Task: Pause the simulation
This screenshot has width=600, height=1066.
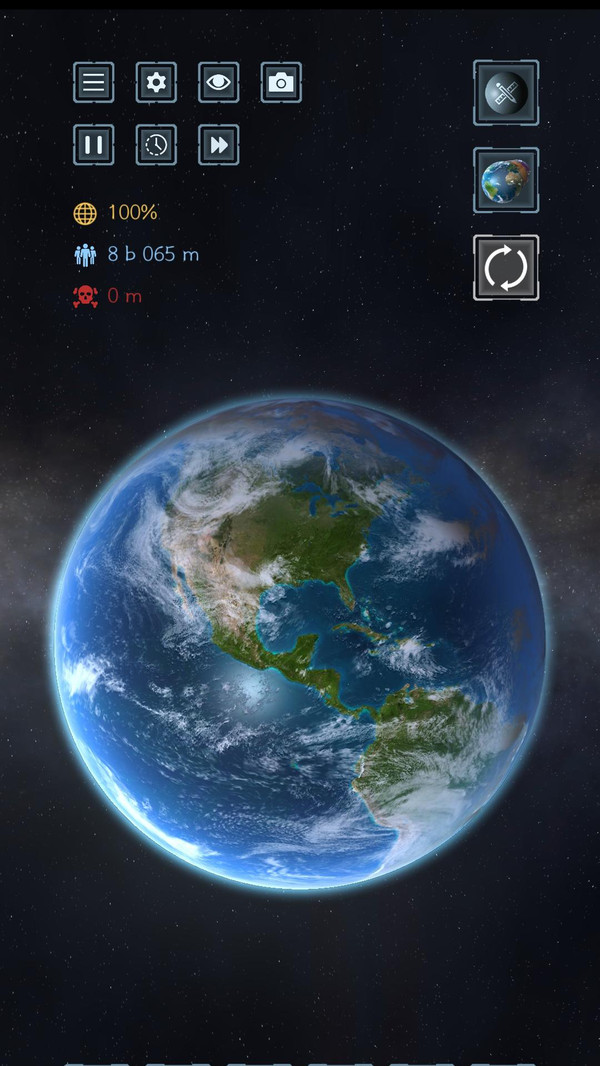Action: (x=94, y=145)
